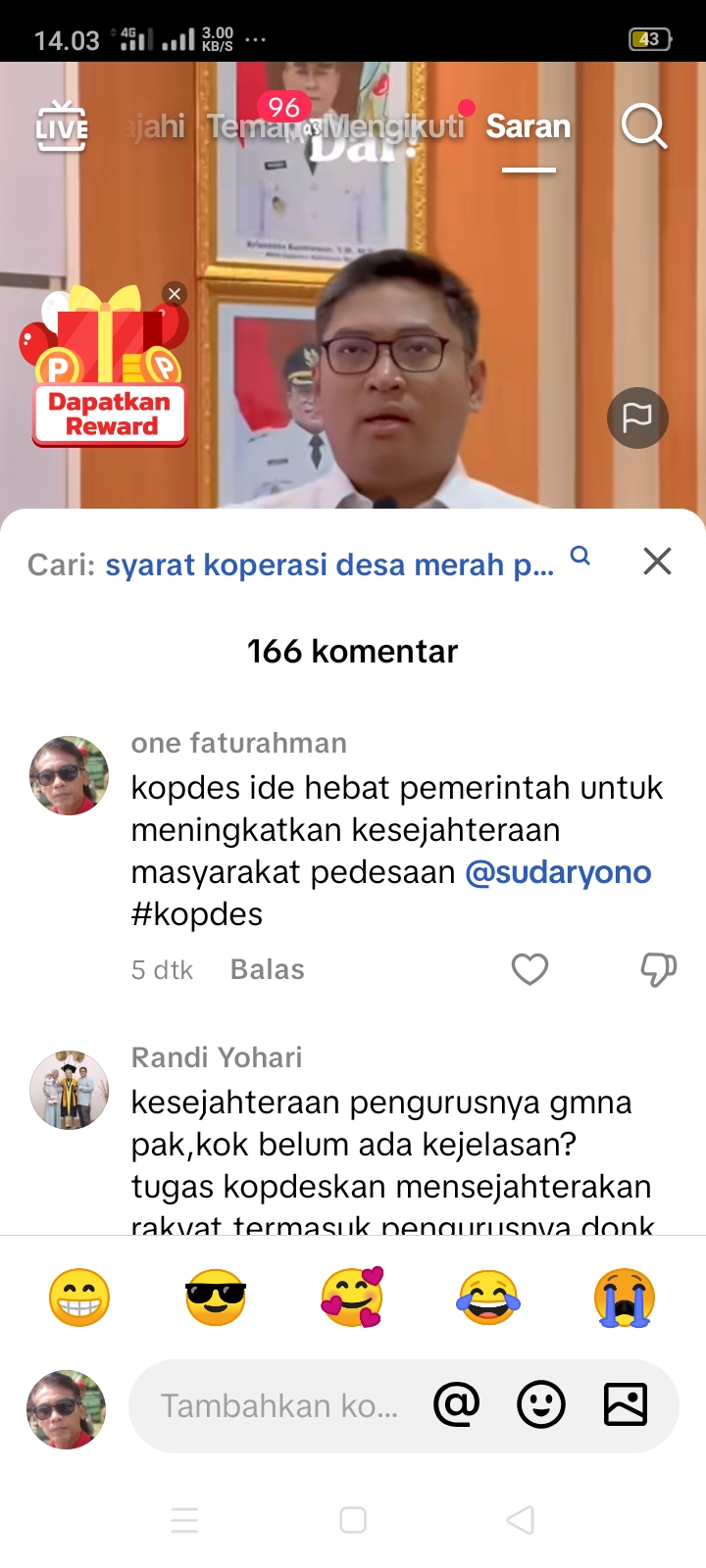Open Randi Yohari's profile picture
706x1568 pixels.
click(x=69, y=1091)
